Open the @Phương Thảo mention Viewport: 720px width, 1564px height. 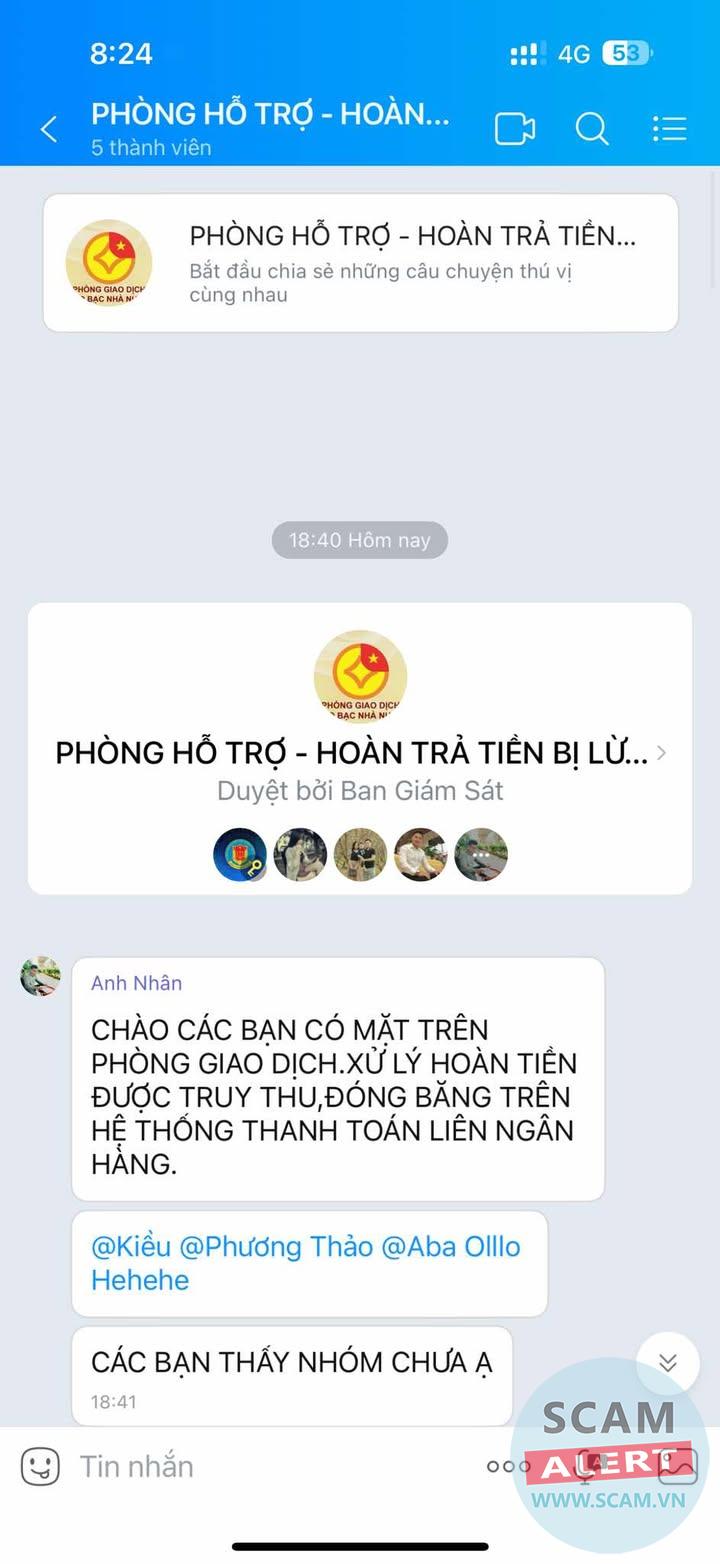[276, 1247]
